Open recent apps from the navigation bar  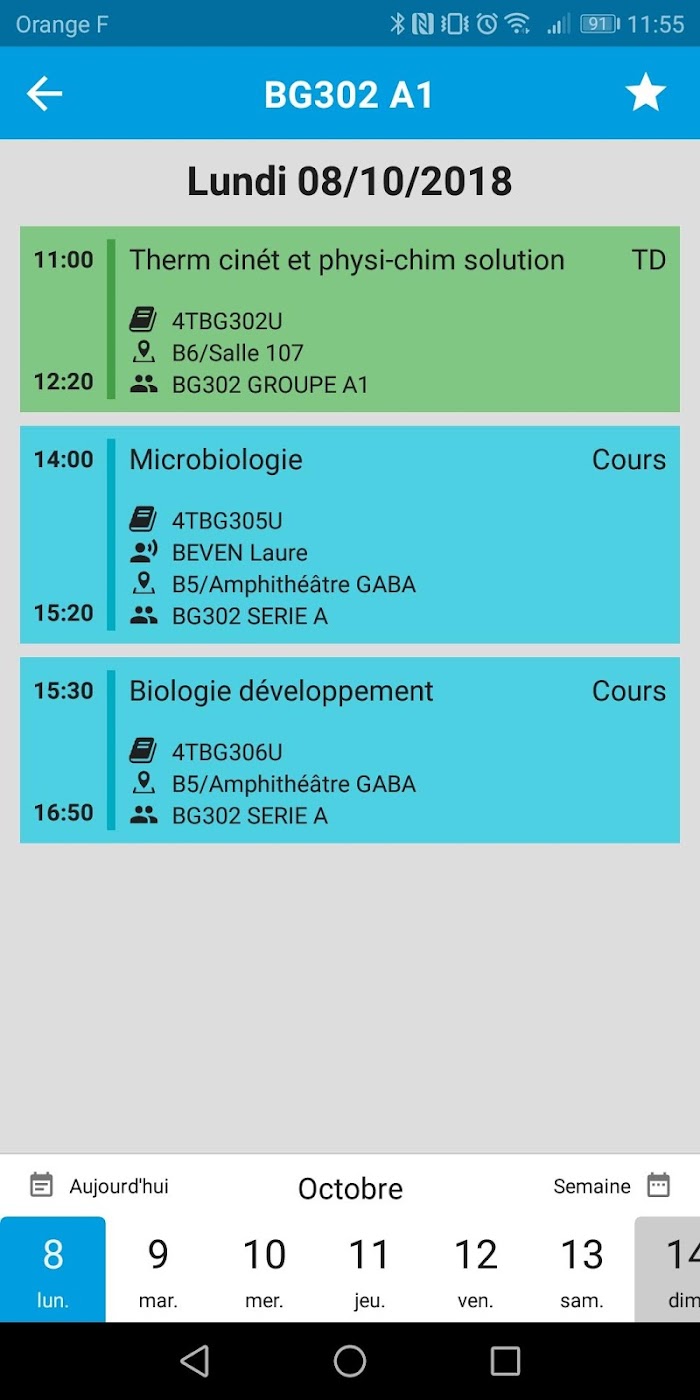coord(505,1361)
